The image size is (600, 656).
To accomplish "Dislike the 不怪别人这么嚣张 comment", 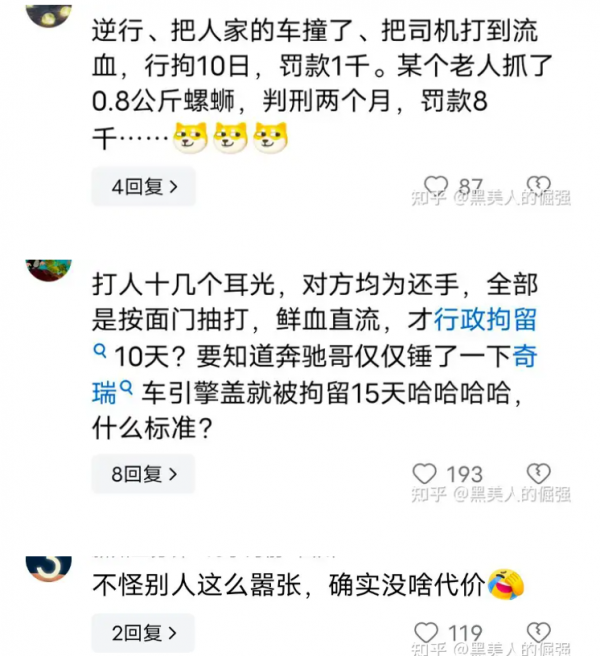I will (539, 633).
